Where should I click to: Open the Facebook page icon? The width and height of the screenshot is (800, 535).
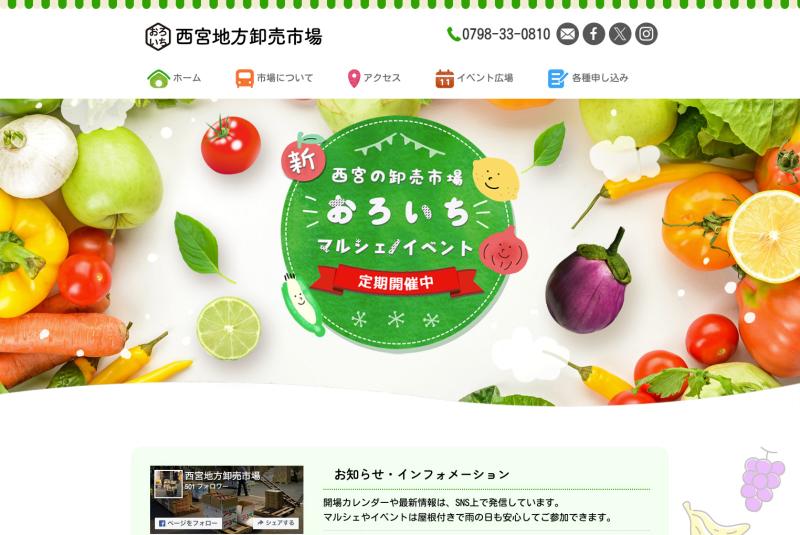(x=594, y=34)
